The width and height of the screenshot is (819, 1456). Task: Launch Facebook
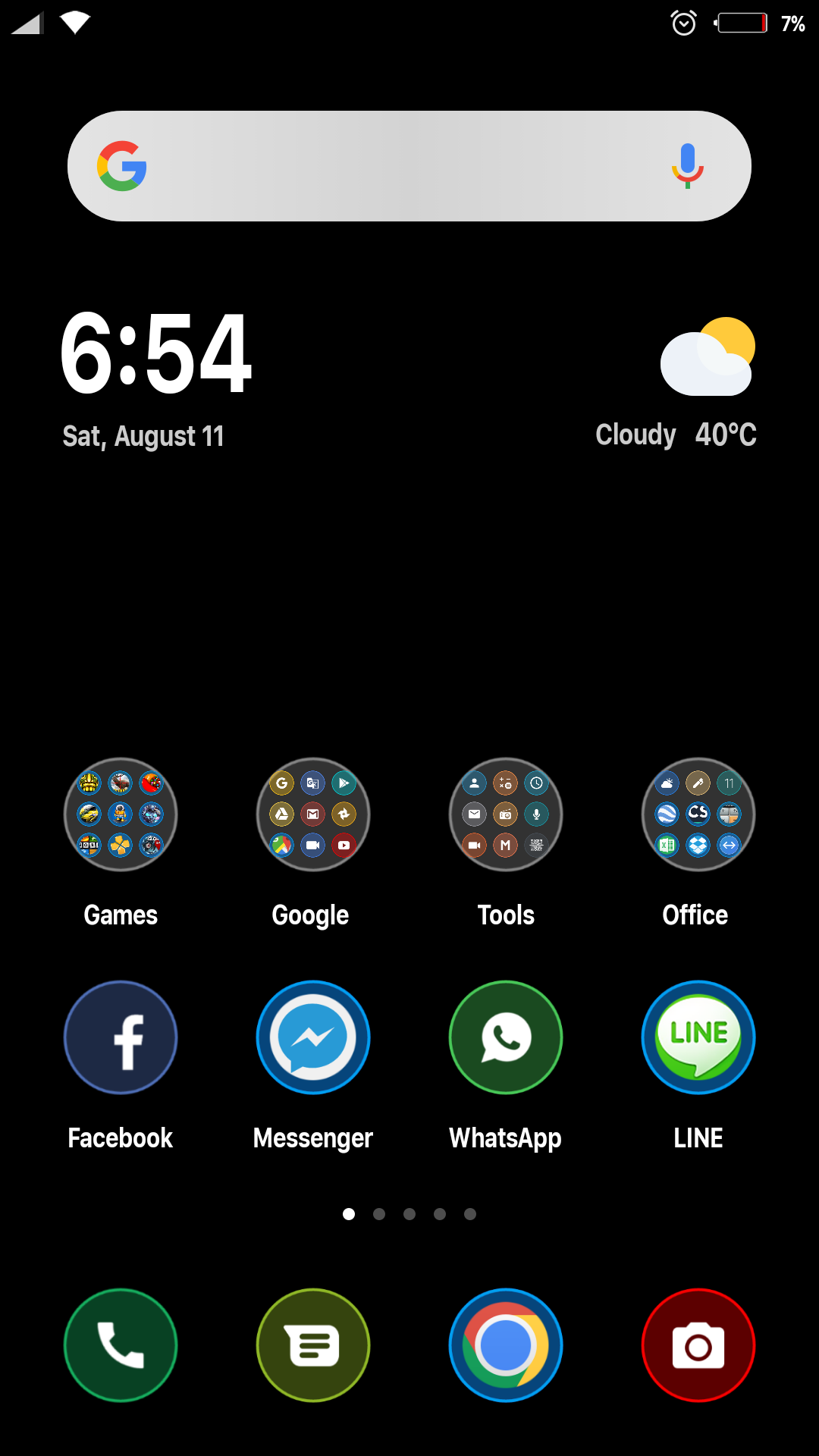coord(121,1037)
